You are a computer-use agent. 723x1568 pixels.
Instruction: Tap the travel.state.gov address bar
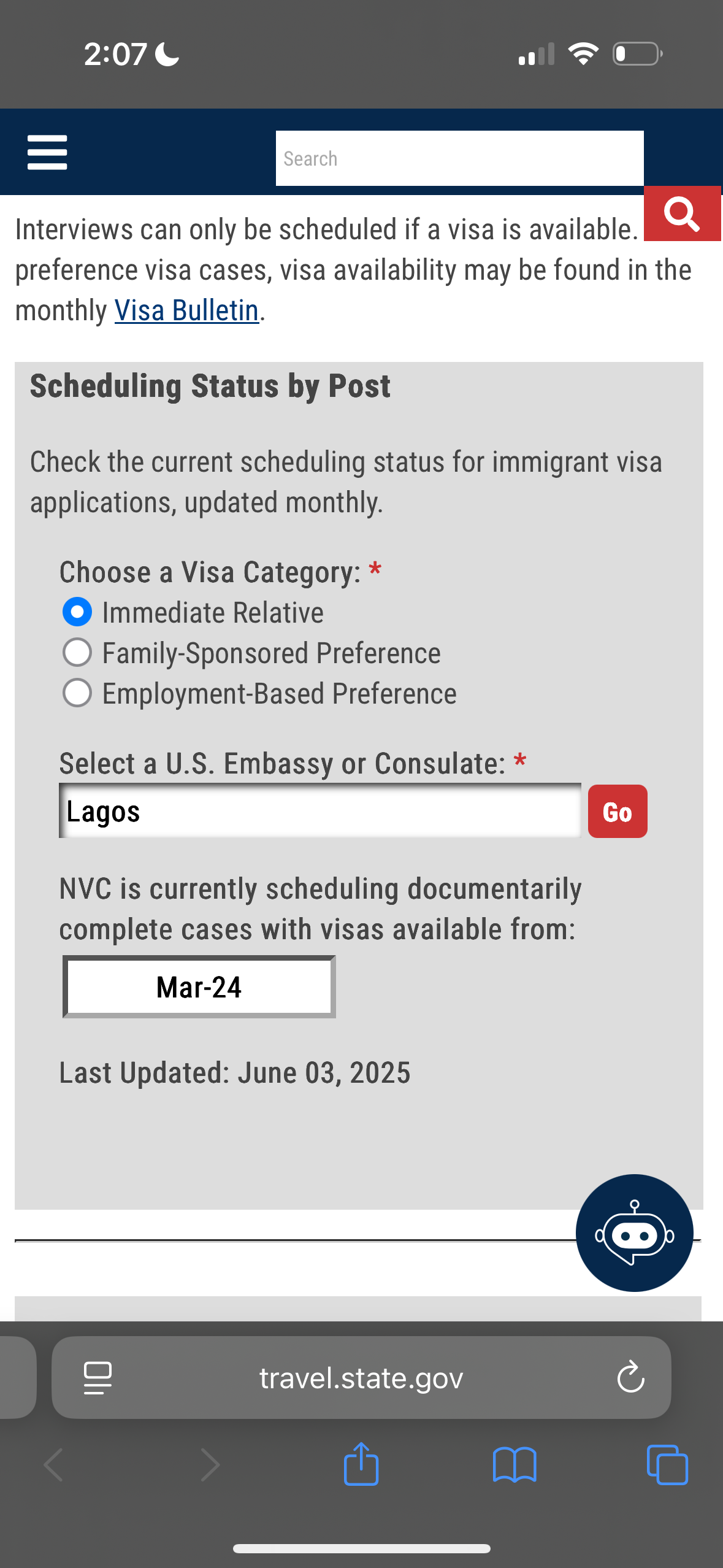coord(361,1378)
